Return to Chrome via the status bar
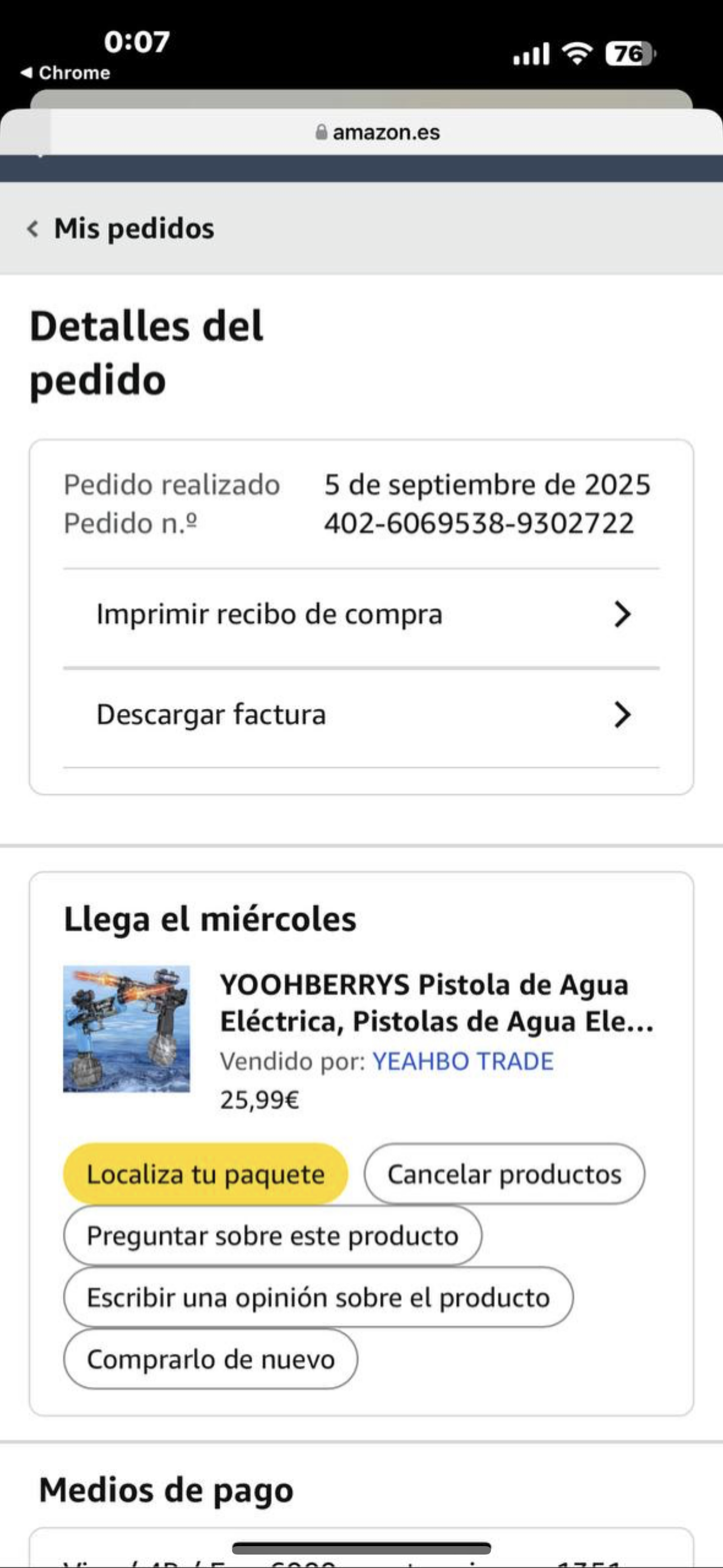This screenshot has width=723, height=1568. tap(66, 73)
